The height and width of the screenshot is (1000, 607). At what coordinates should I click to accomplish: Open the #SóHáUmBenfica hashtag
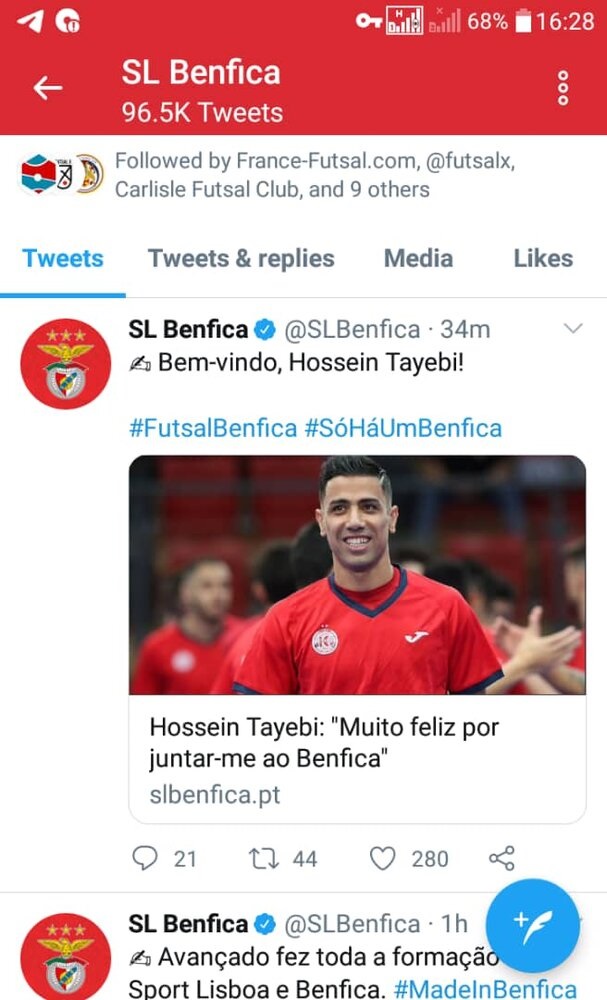(403, 428)
